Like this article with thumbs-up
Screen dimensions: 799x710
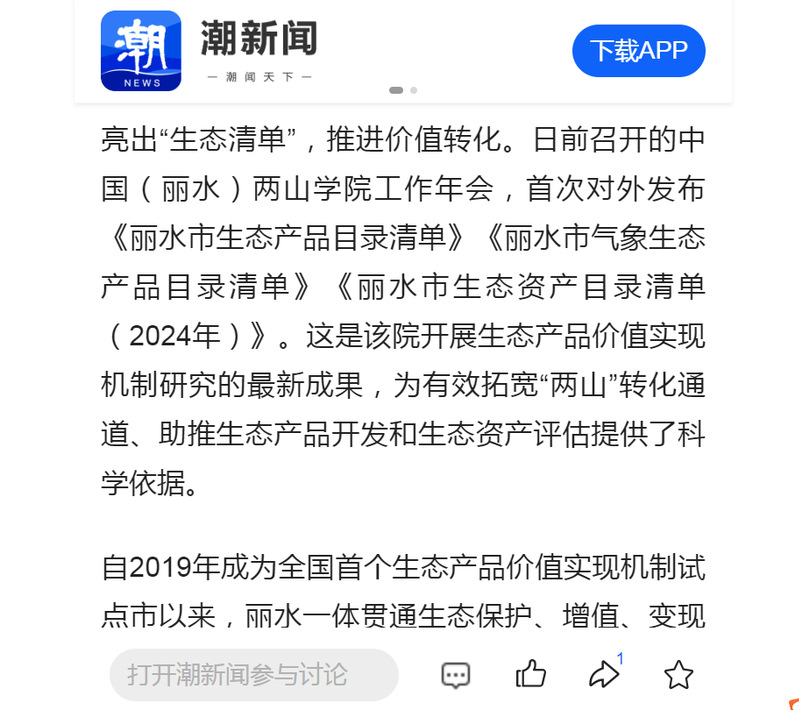[x=531, y=674]
